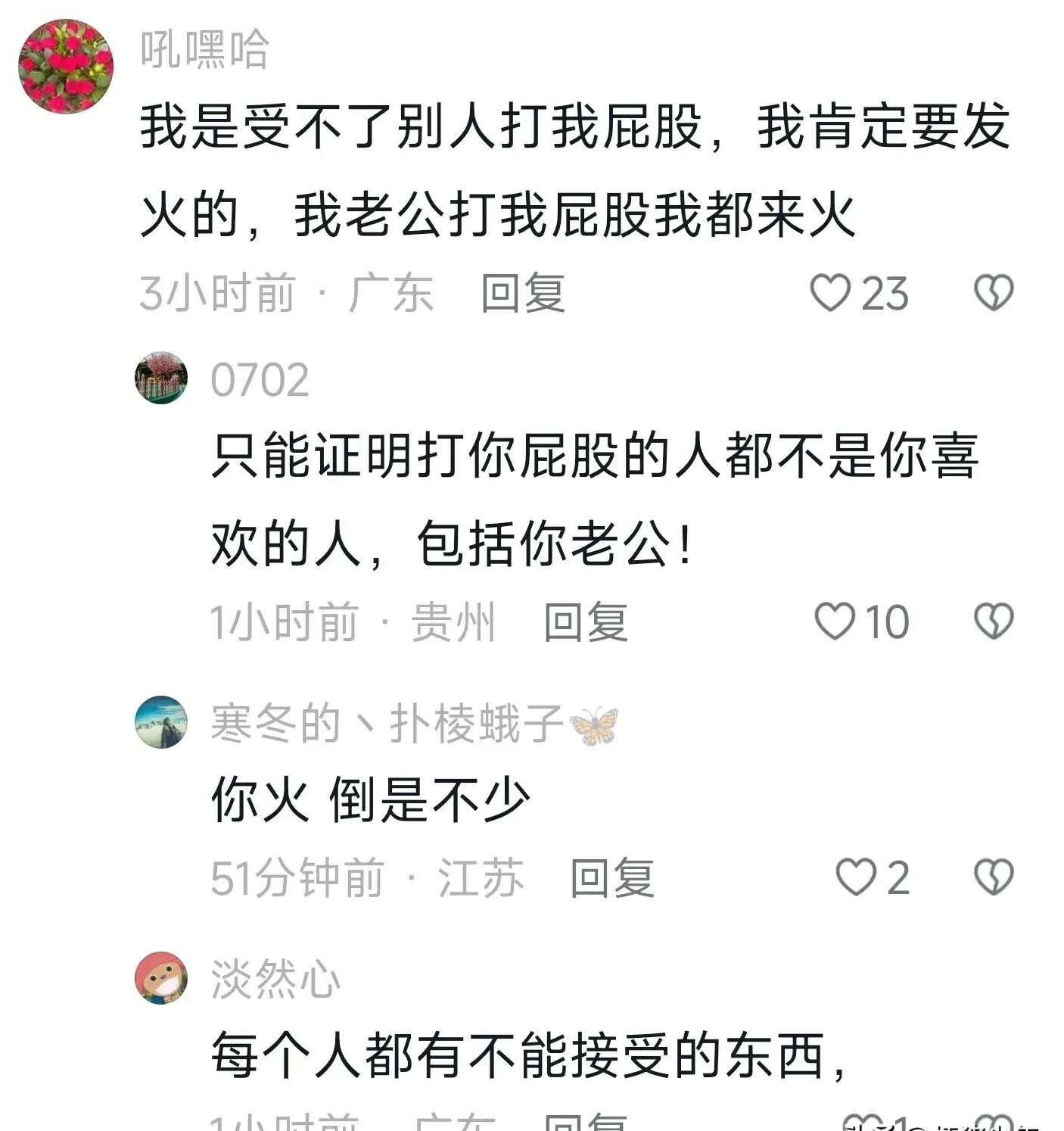Open 寒冬的丶扑棱蛾子's profile avatar

click(x=161, y=722)
